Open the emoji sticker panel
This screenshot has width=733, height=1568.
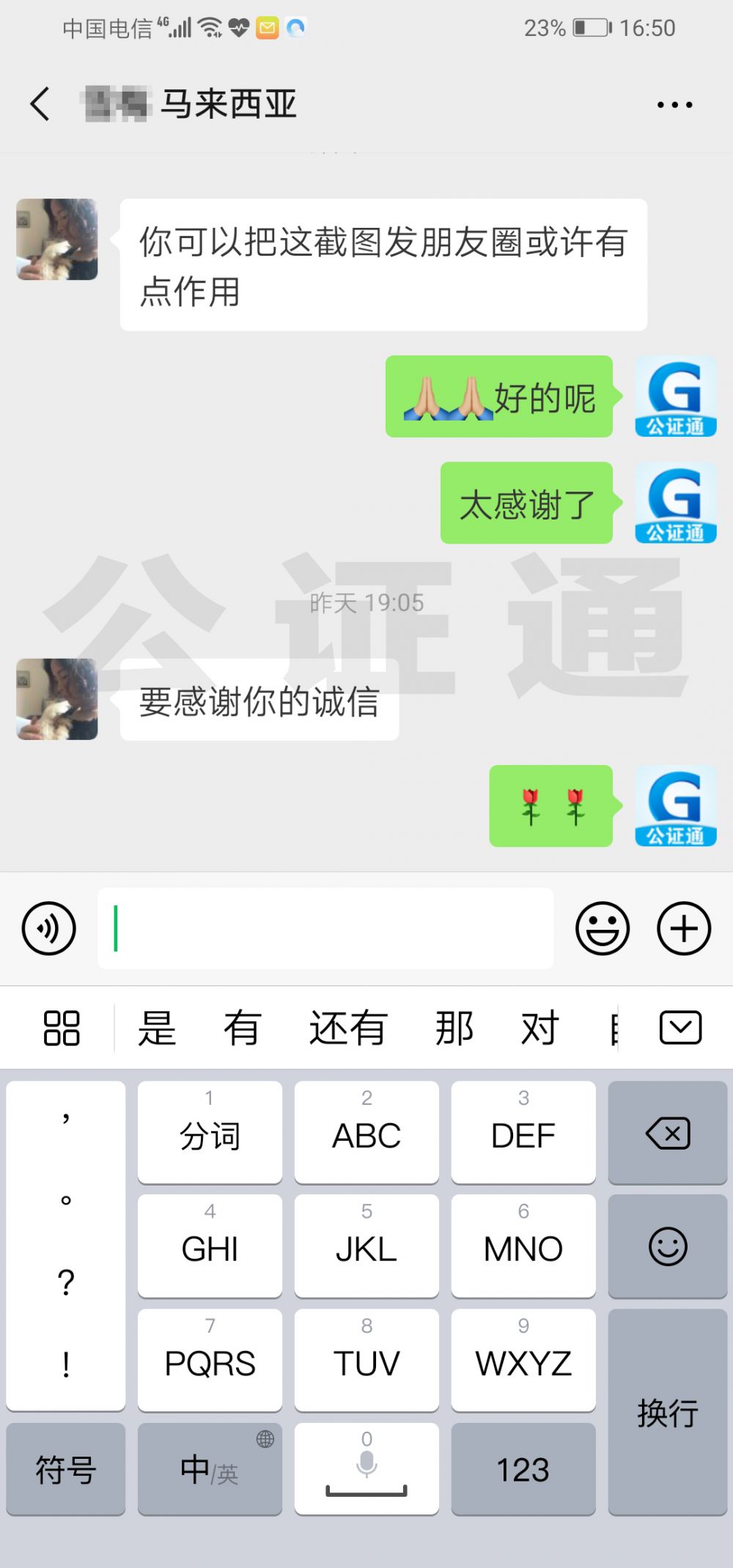pyautogui.click(x=603, y=928)
